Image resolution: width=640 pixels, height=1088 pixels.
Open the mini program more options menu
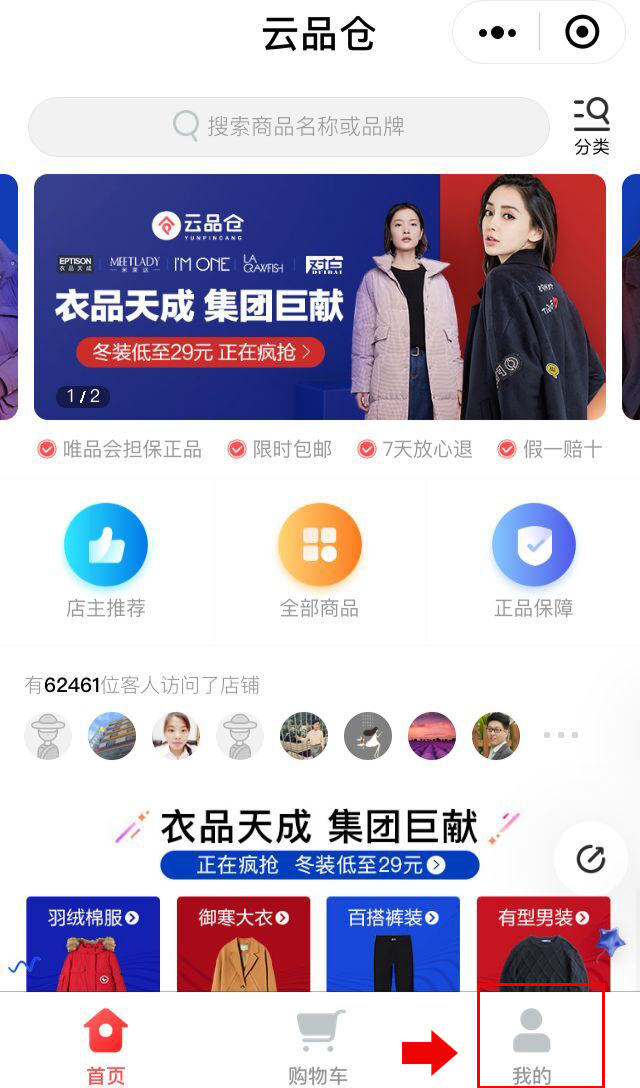click(x=497, y=33)
